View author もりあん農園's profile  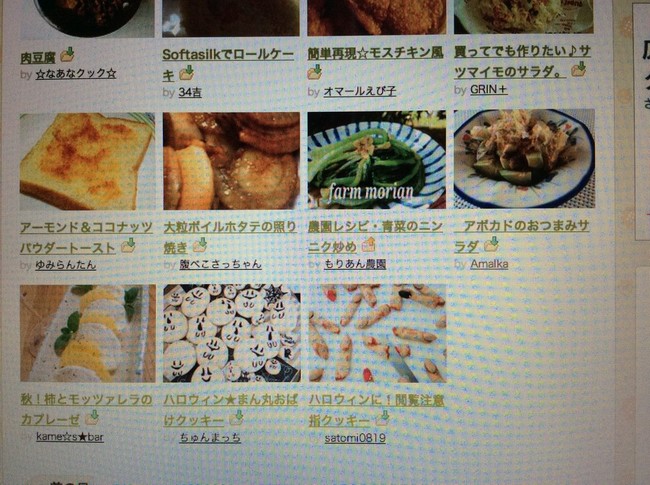[x=355, y=264]
